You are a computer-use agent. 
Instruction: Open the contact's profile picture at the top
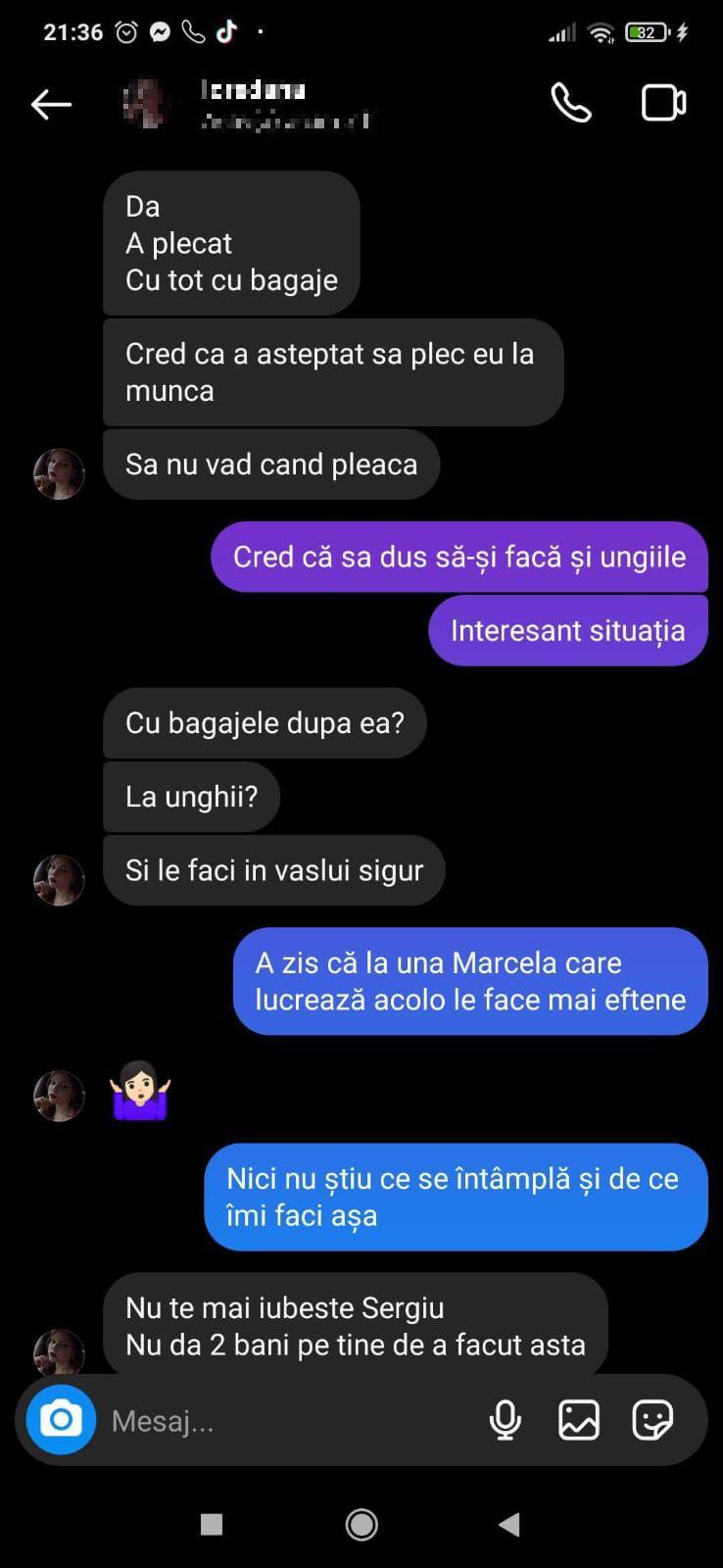coord(145,103)
